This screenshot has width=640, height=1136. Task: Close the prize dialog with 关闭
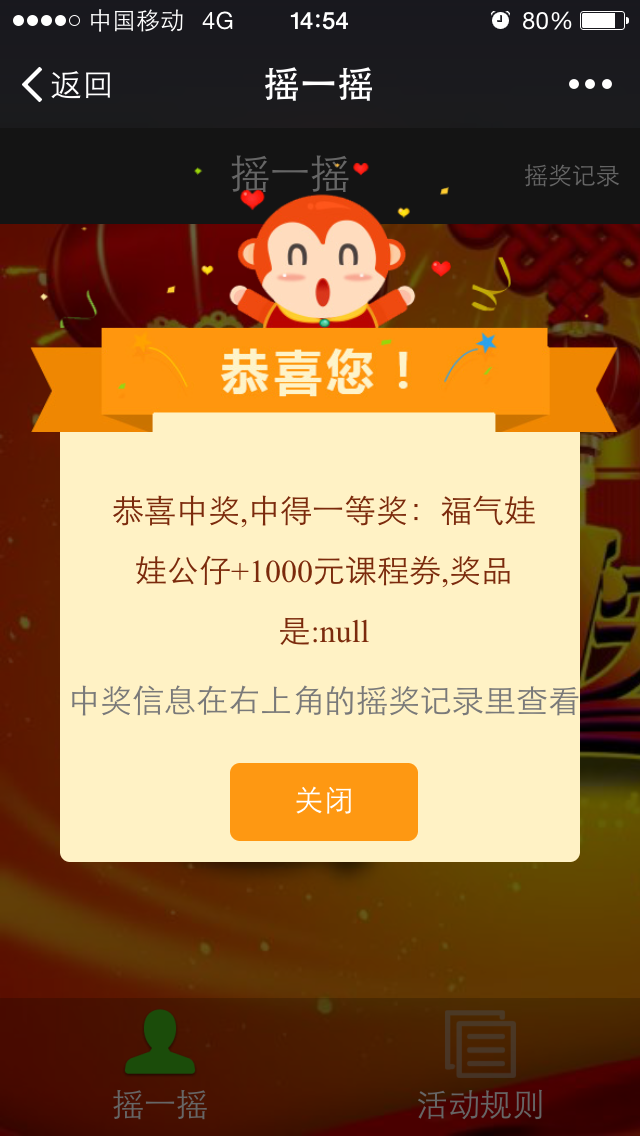click(323, 802)
